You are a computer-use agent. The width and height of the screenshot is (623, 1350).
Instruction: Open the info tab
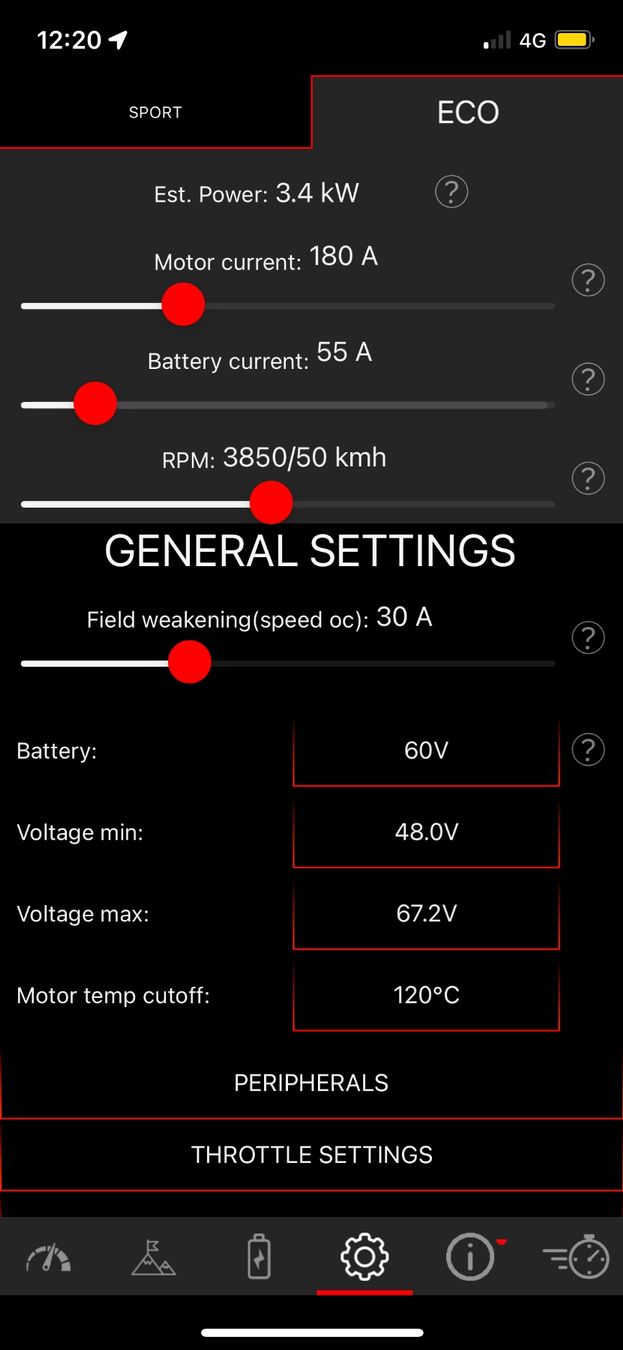(x=470, y=1257)
